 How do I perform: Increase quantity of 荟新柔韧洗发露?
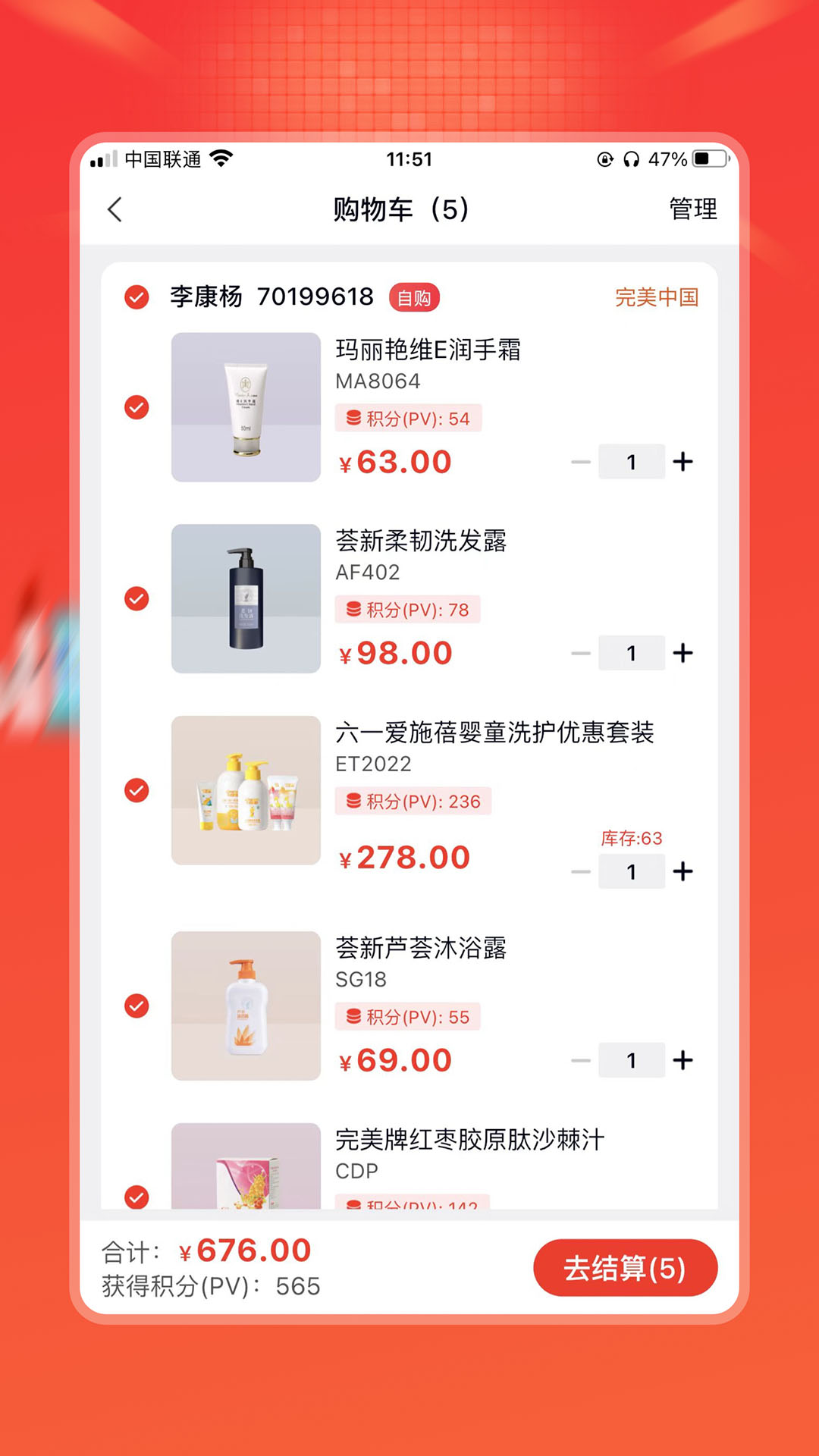[684, 652]
